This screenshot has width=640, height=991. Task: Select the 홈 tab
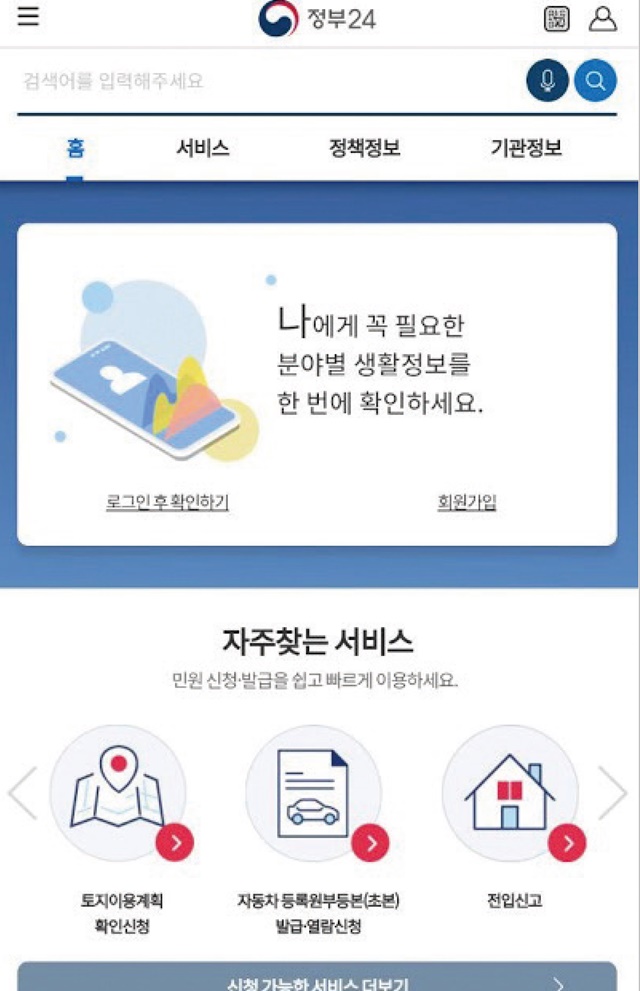(x=75, y=149)
